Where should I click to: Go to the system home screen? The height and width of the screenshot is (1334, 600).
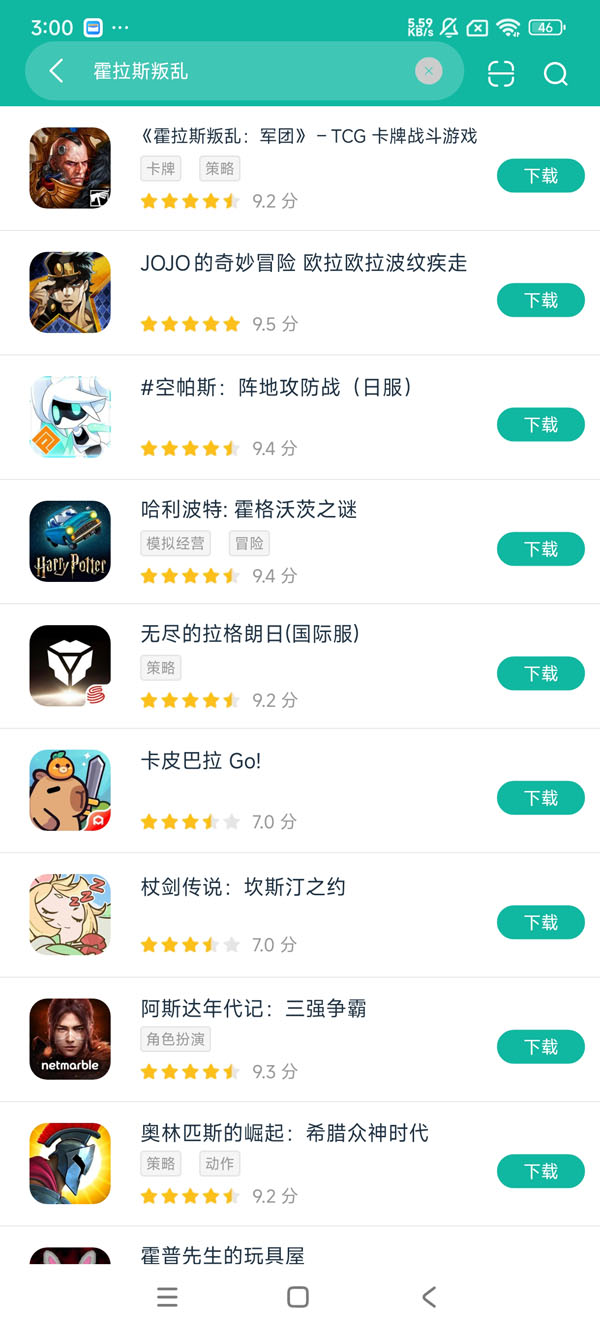tap(298, 1297)
